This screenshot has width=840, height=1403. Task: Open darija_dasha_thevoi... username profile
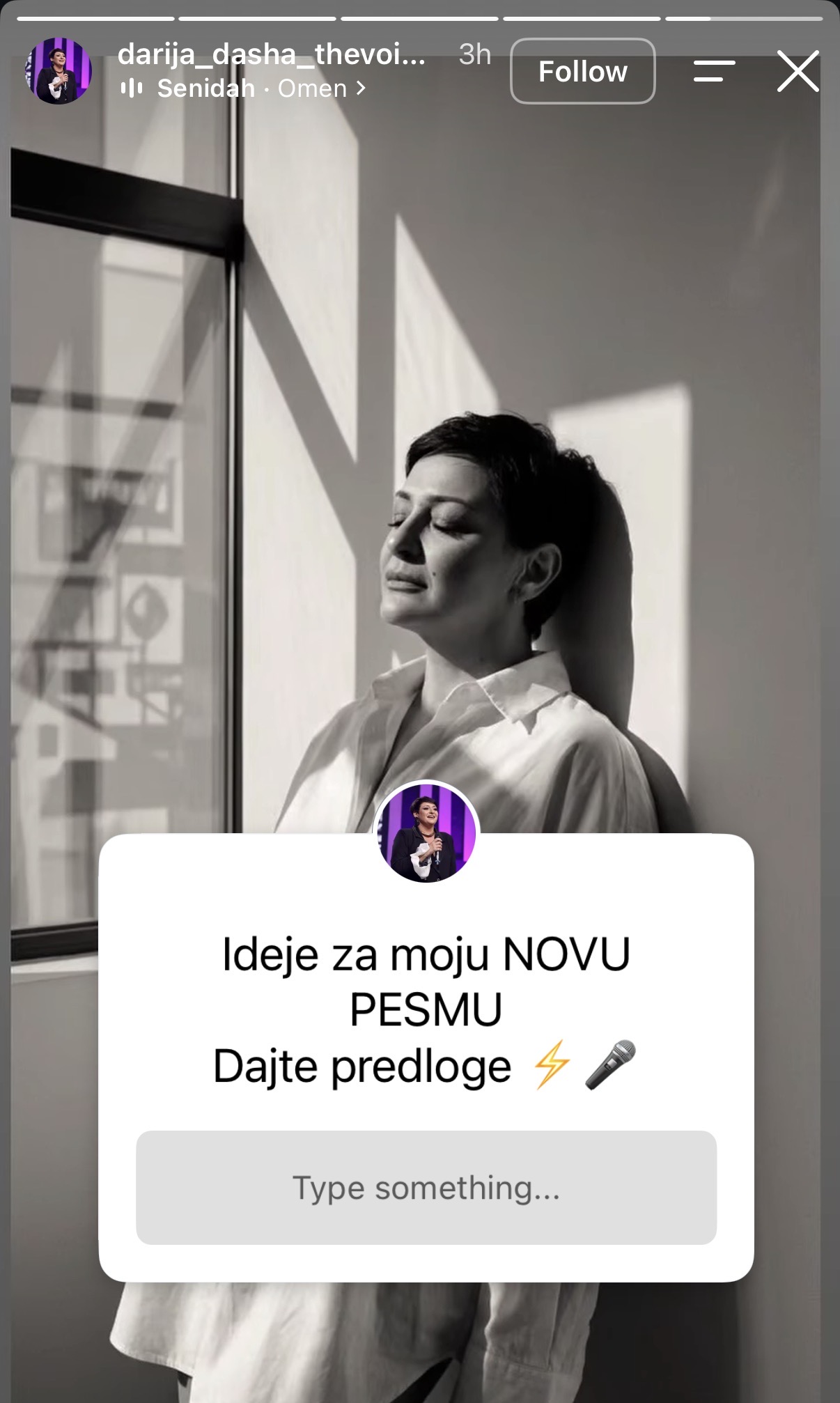click(272, 54)
